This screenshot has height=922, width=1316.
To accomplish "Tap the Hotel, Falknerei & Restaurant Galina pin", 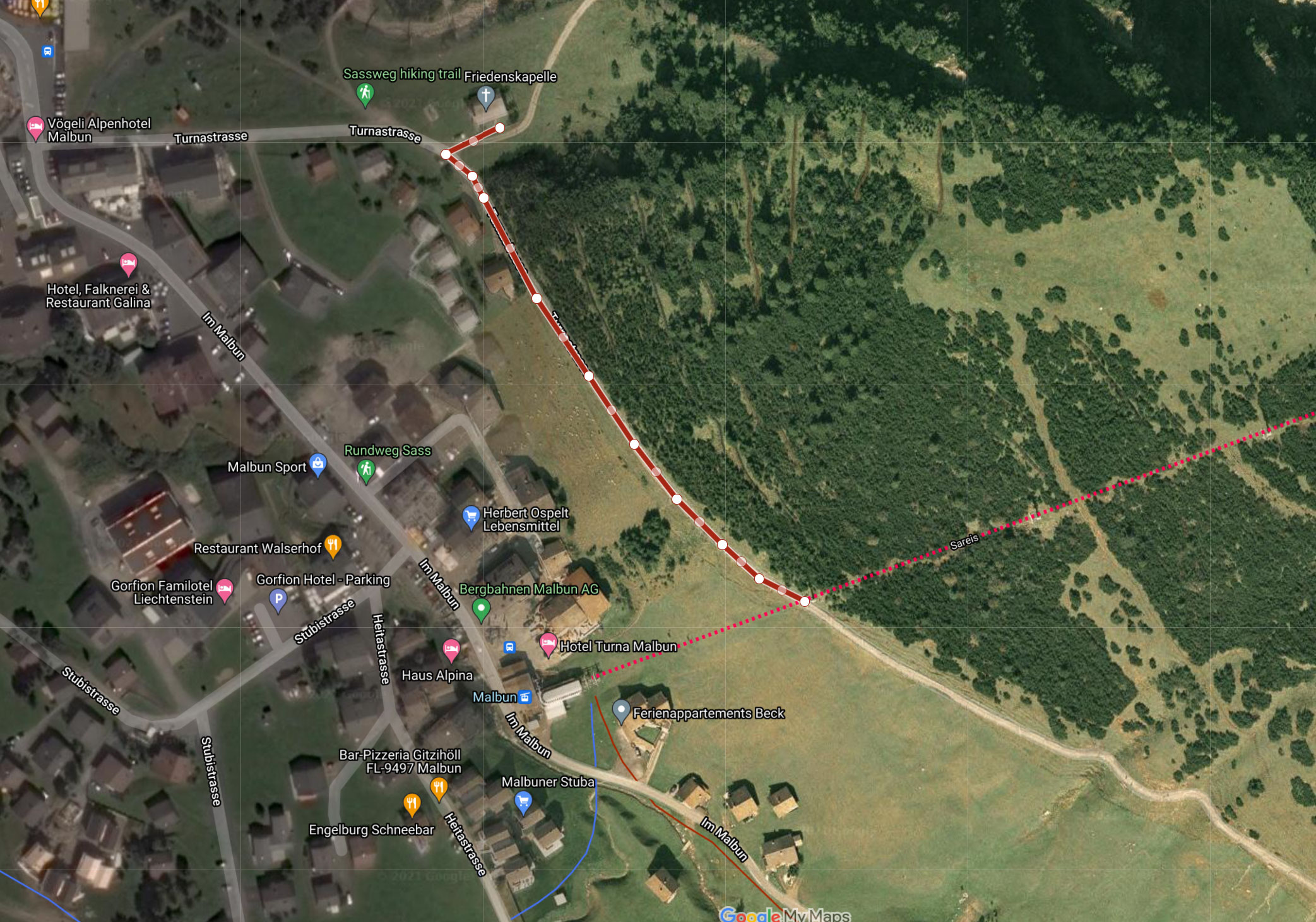I will [x=128, y=263].
